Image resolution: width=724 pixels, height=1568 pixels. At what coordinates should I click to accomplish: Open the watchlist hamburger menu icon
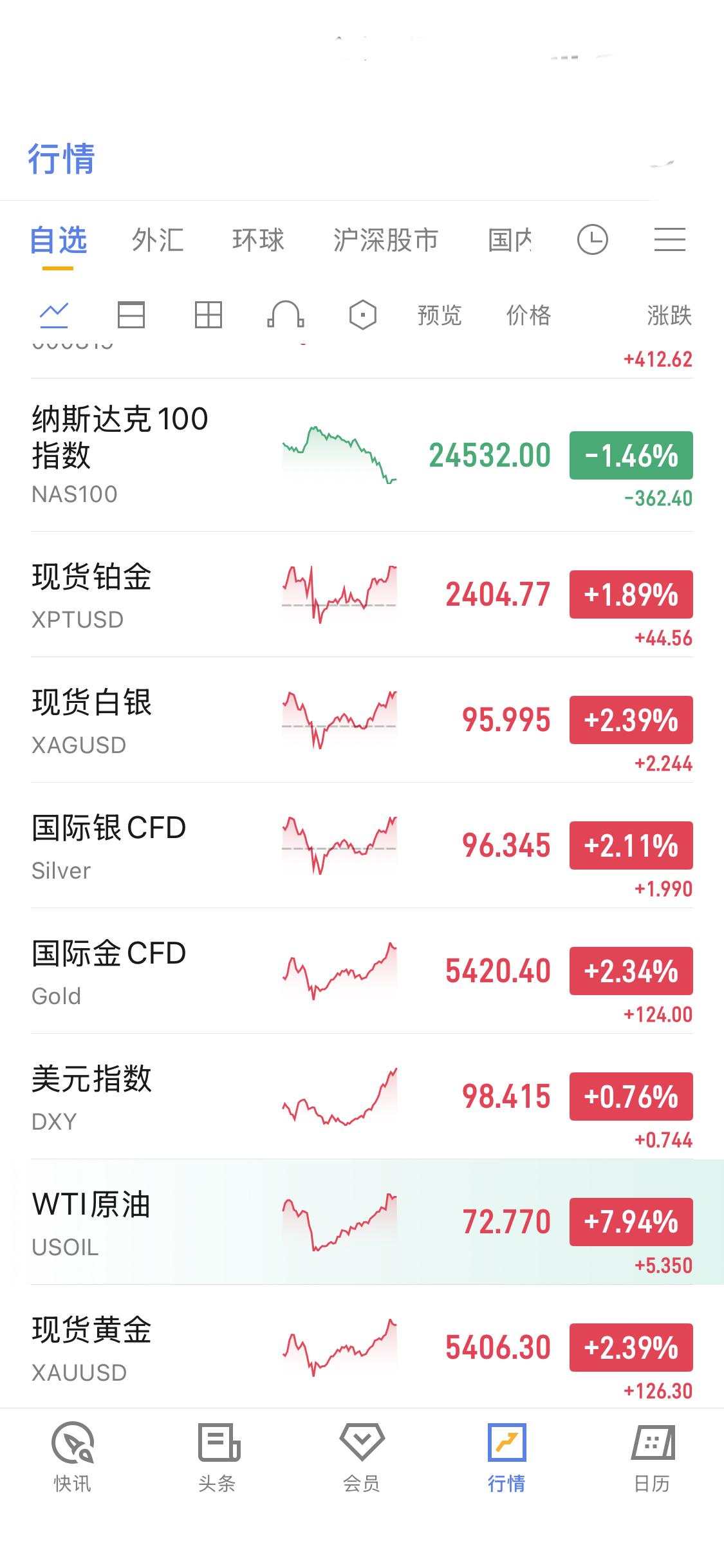coord(669,239)
